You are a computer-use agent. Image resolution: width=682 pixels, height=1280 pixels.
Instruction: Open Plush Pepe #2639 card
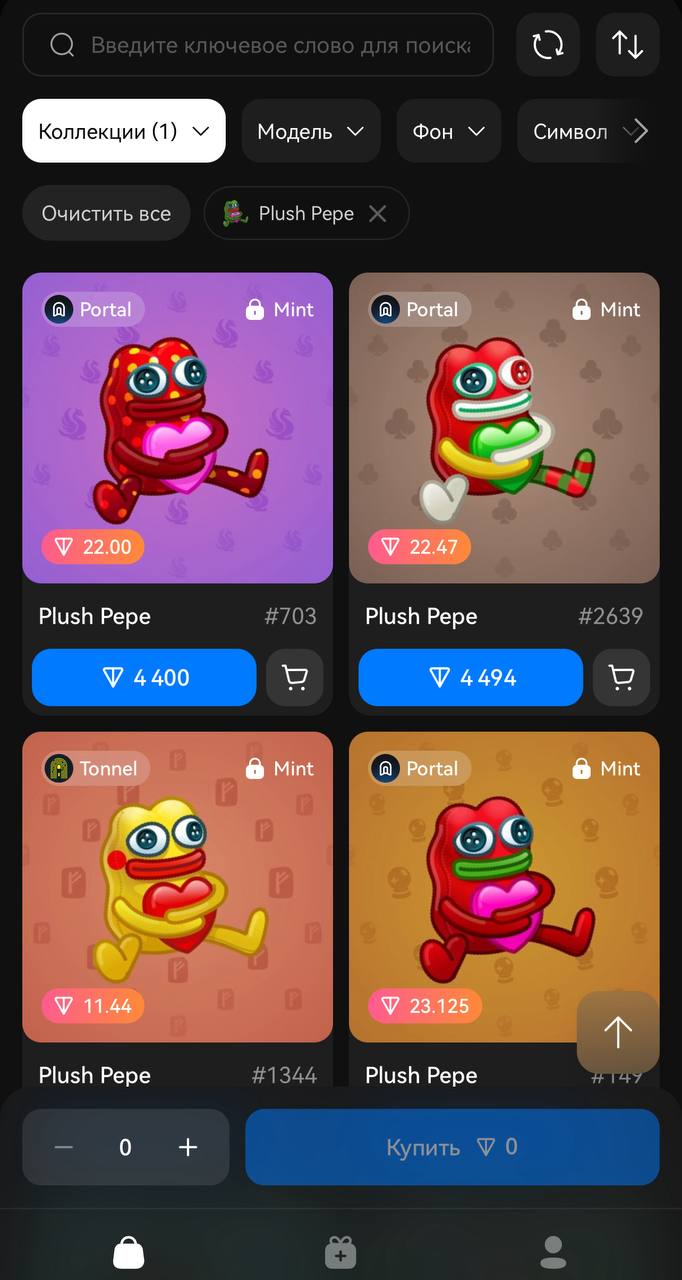(x=504, y=428)
